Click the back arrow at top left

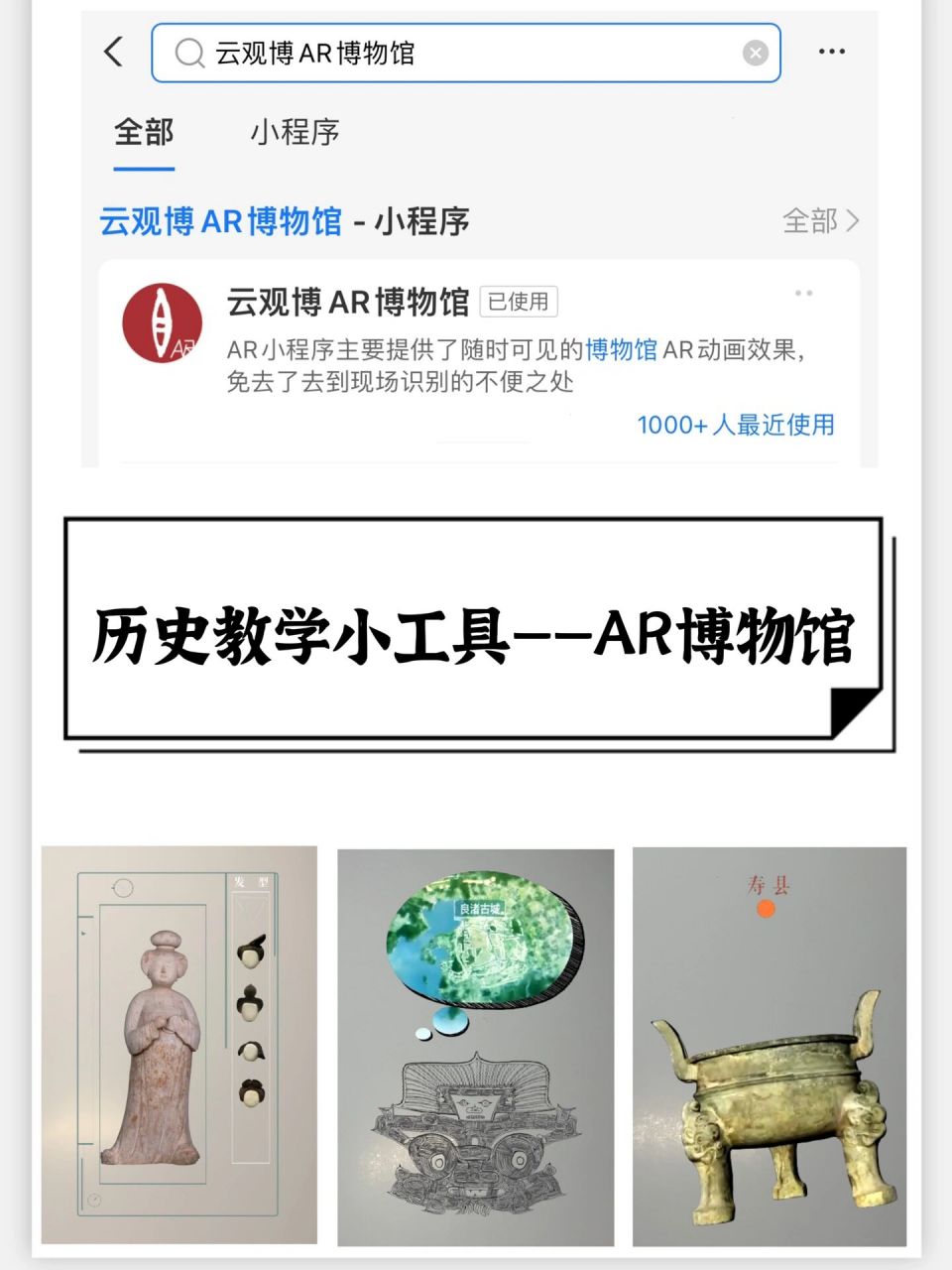pos(112,52)
